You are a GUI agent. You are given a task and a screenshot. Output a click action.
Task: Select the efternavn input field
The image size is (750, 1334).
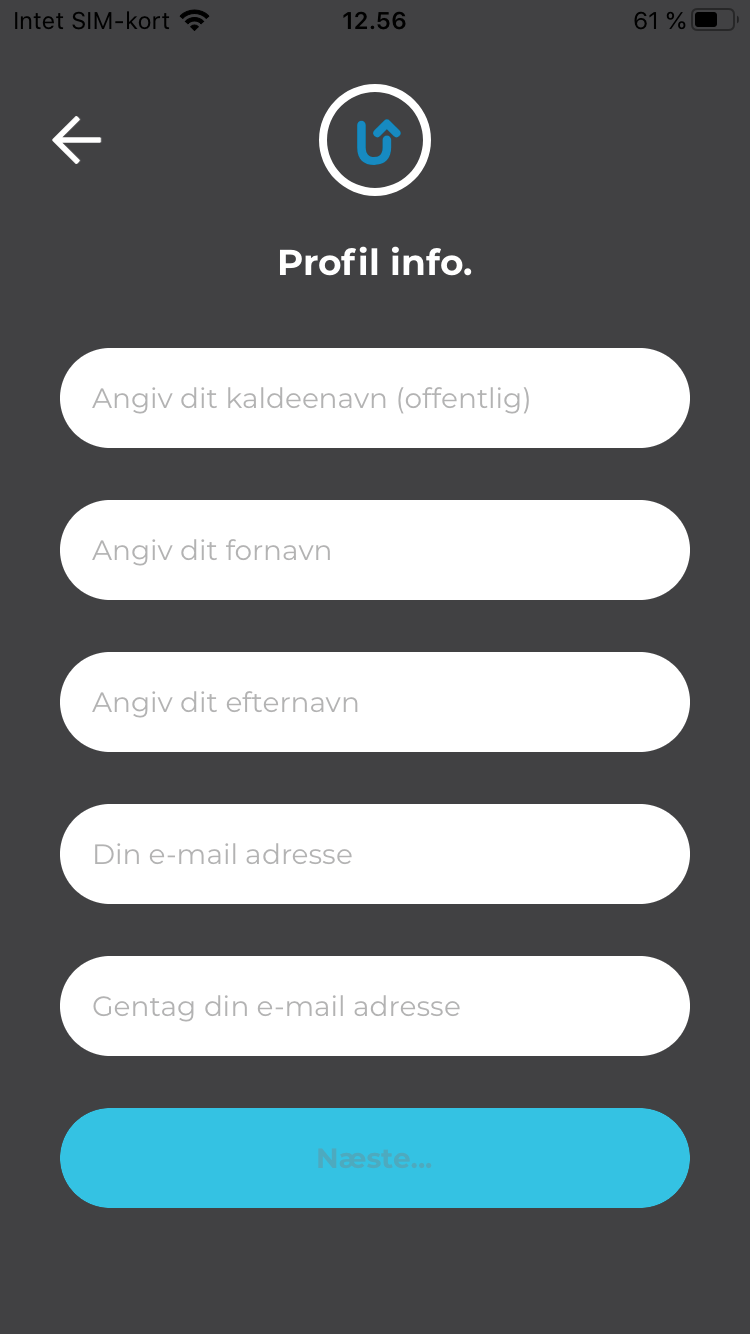click(375, 702)
